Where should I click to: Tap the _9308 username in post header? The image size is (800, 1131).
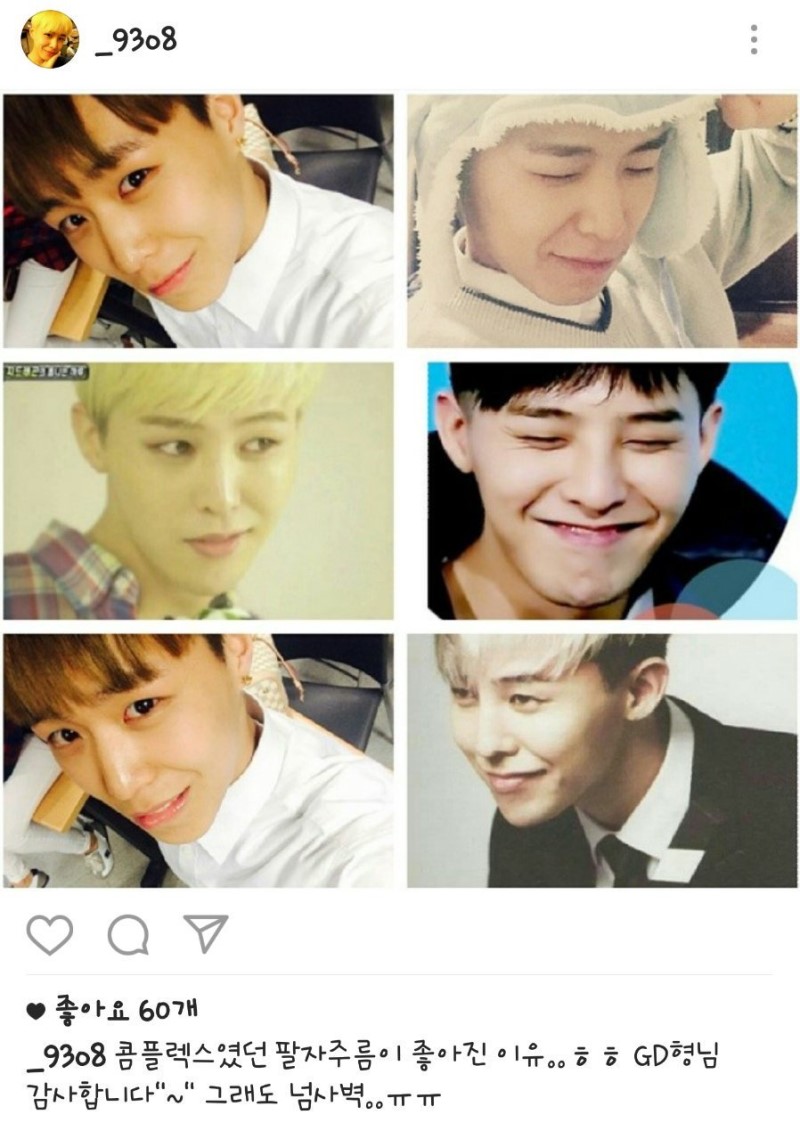[x=135, y=40]
